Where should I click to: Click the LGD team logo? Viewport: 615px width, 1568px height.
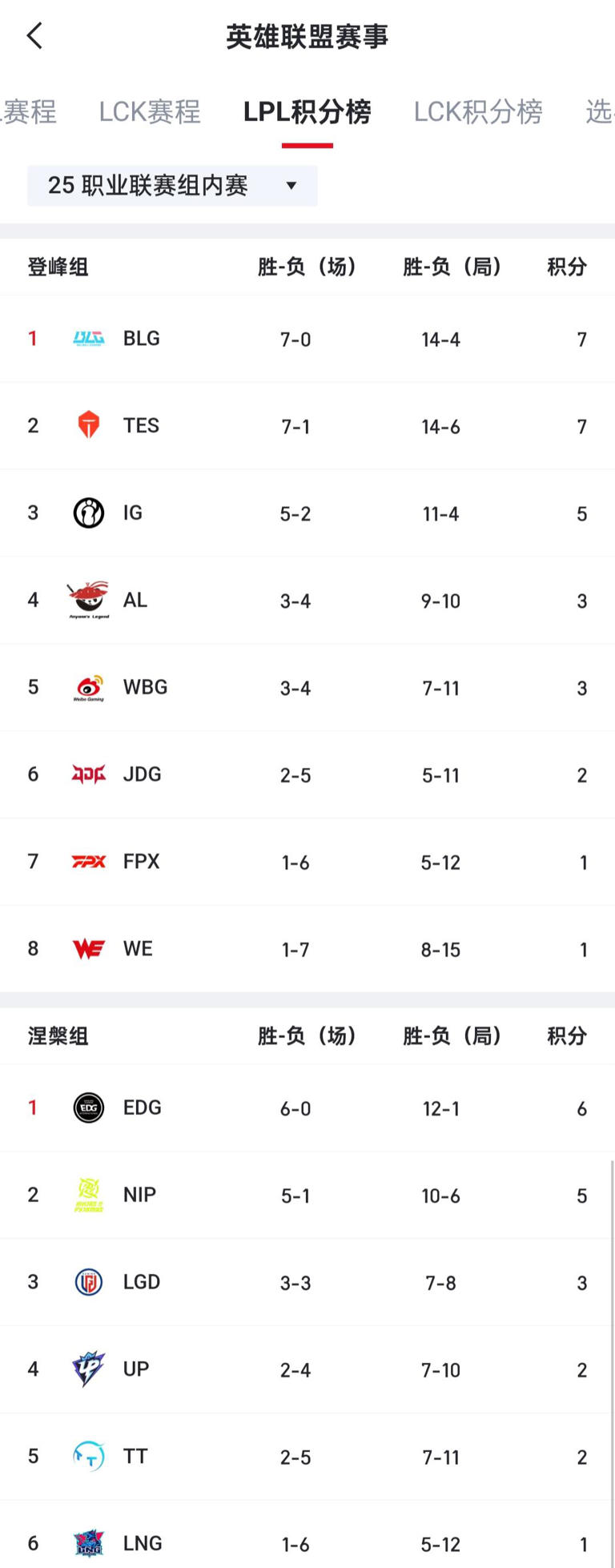click(88, 1282)
